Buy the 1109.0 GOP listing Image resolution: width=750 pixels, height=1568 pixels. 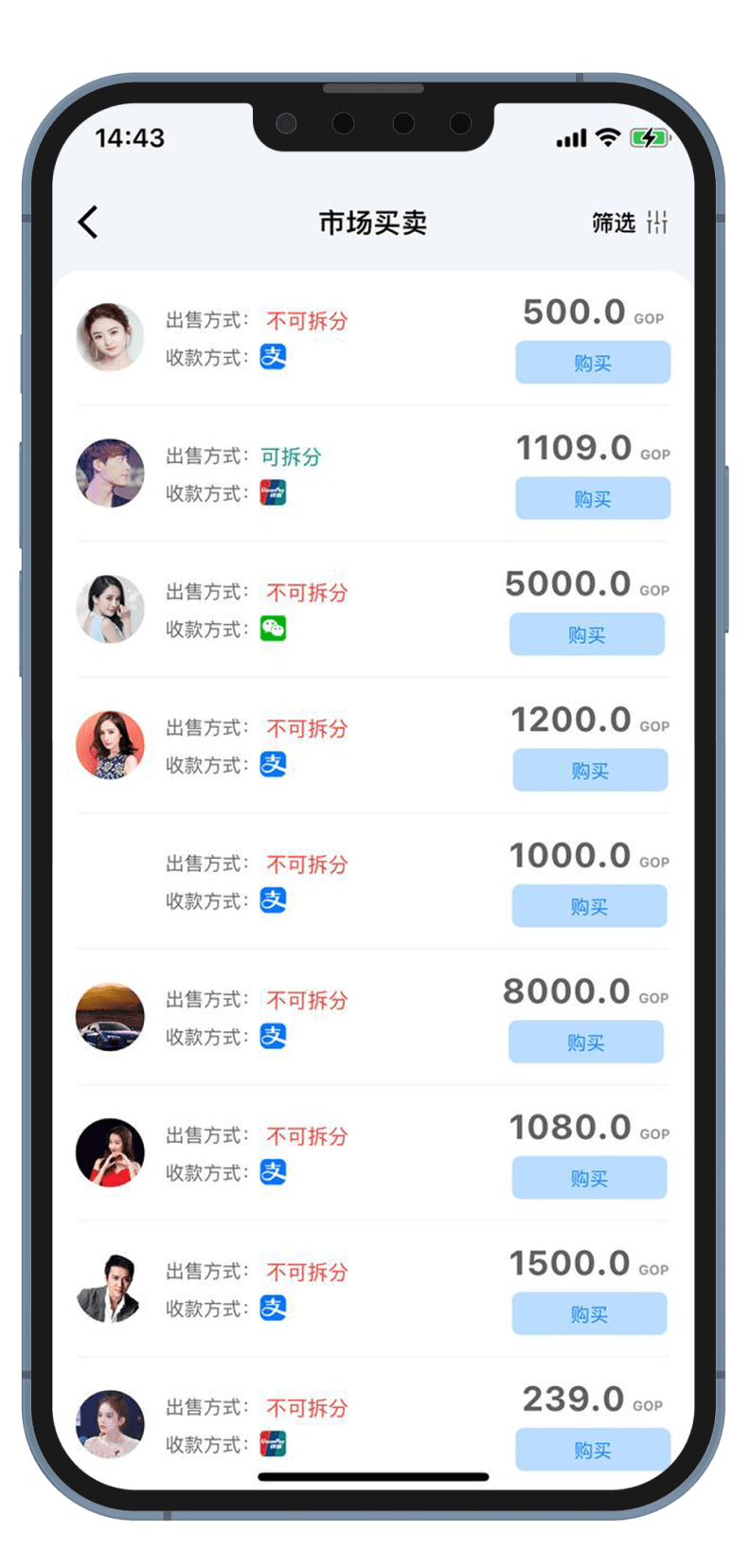coord(593,499)
